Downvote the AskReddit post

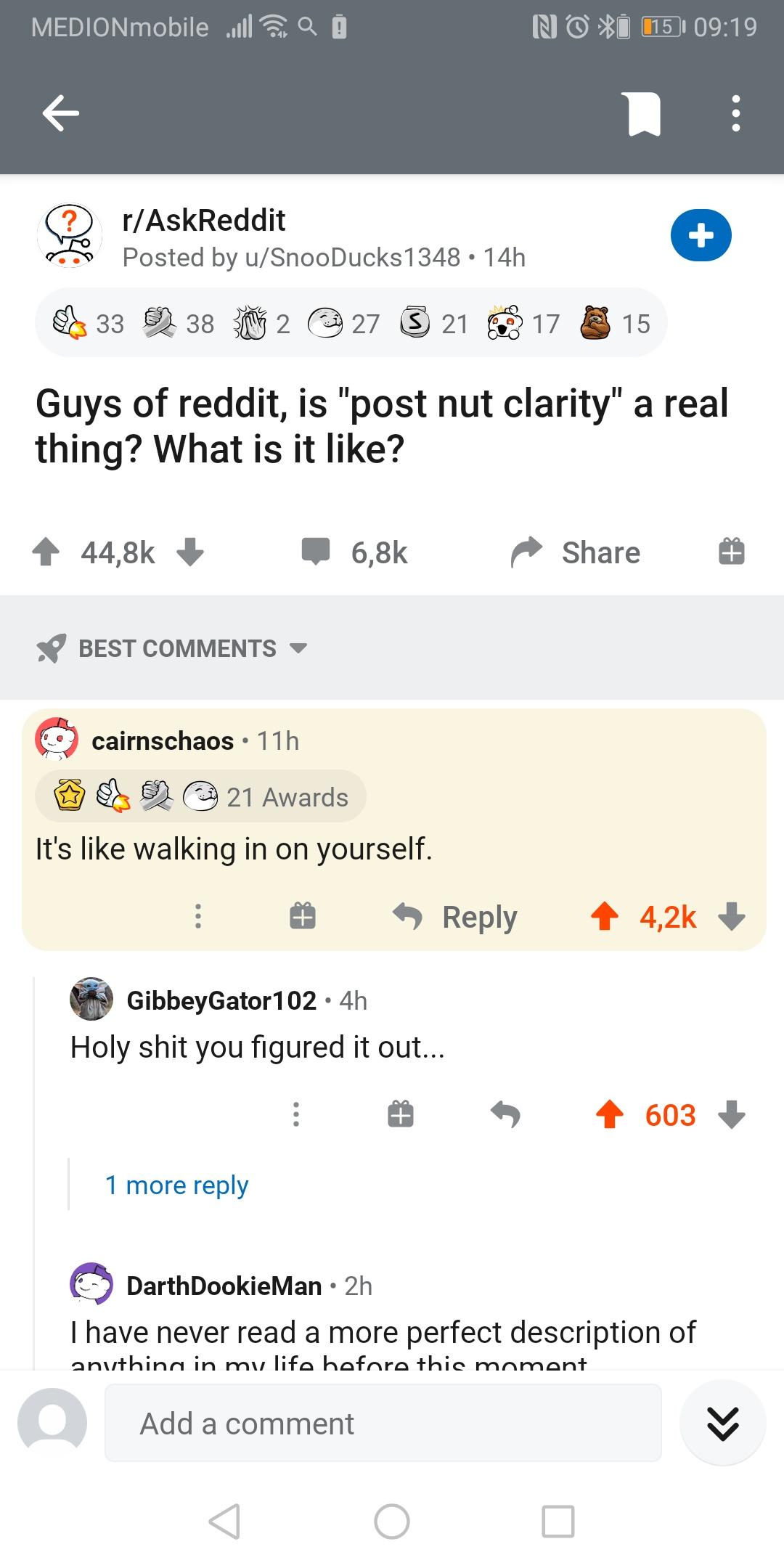190,552
